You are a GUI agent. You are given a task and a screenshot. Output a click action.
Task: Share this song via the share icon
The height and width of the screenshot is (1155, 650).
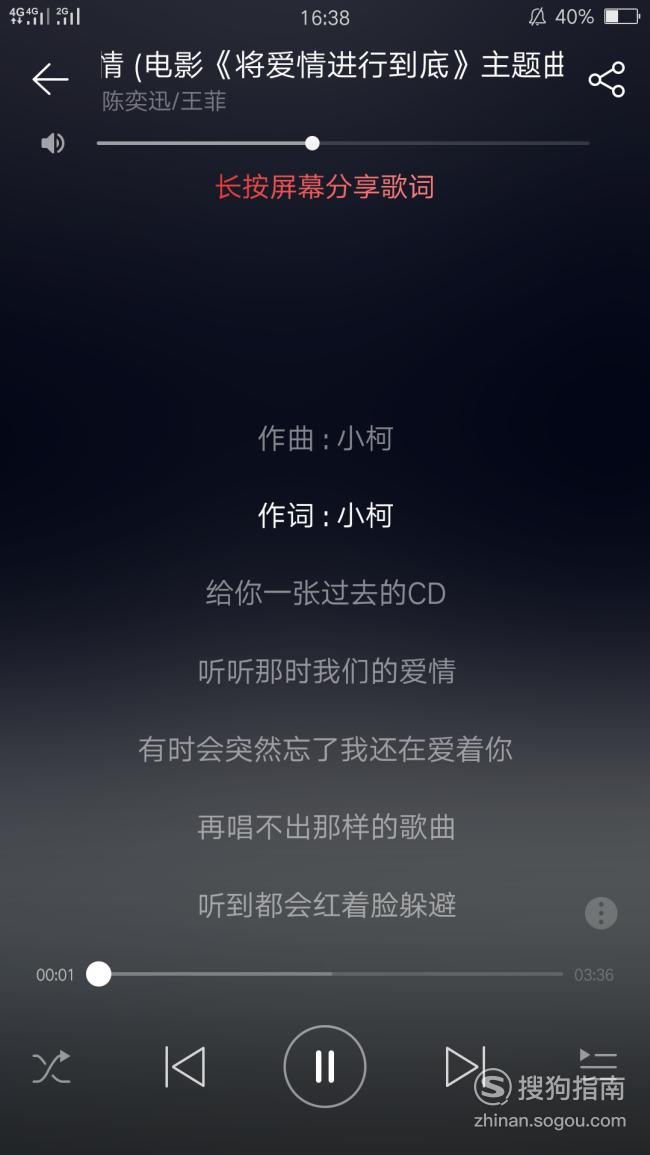coord(607,79)
